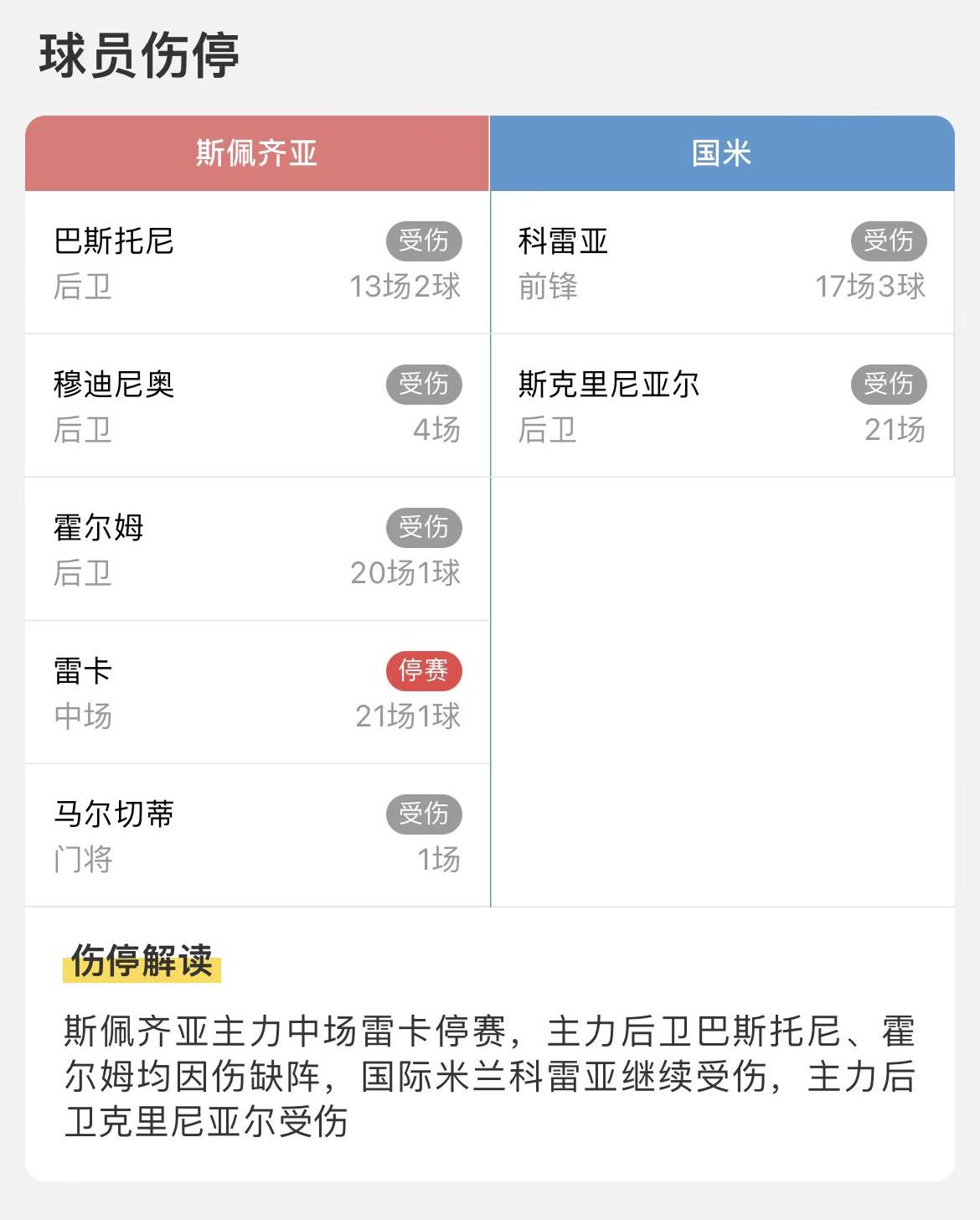Click the 受伤 badge next to 科雷亚
The image size is (980, 1220).
point(890,240)
